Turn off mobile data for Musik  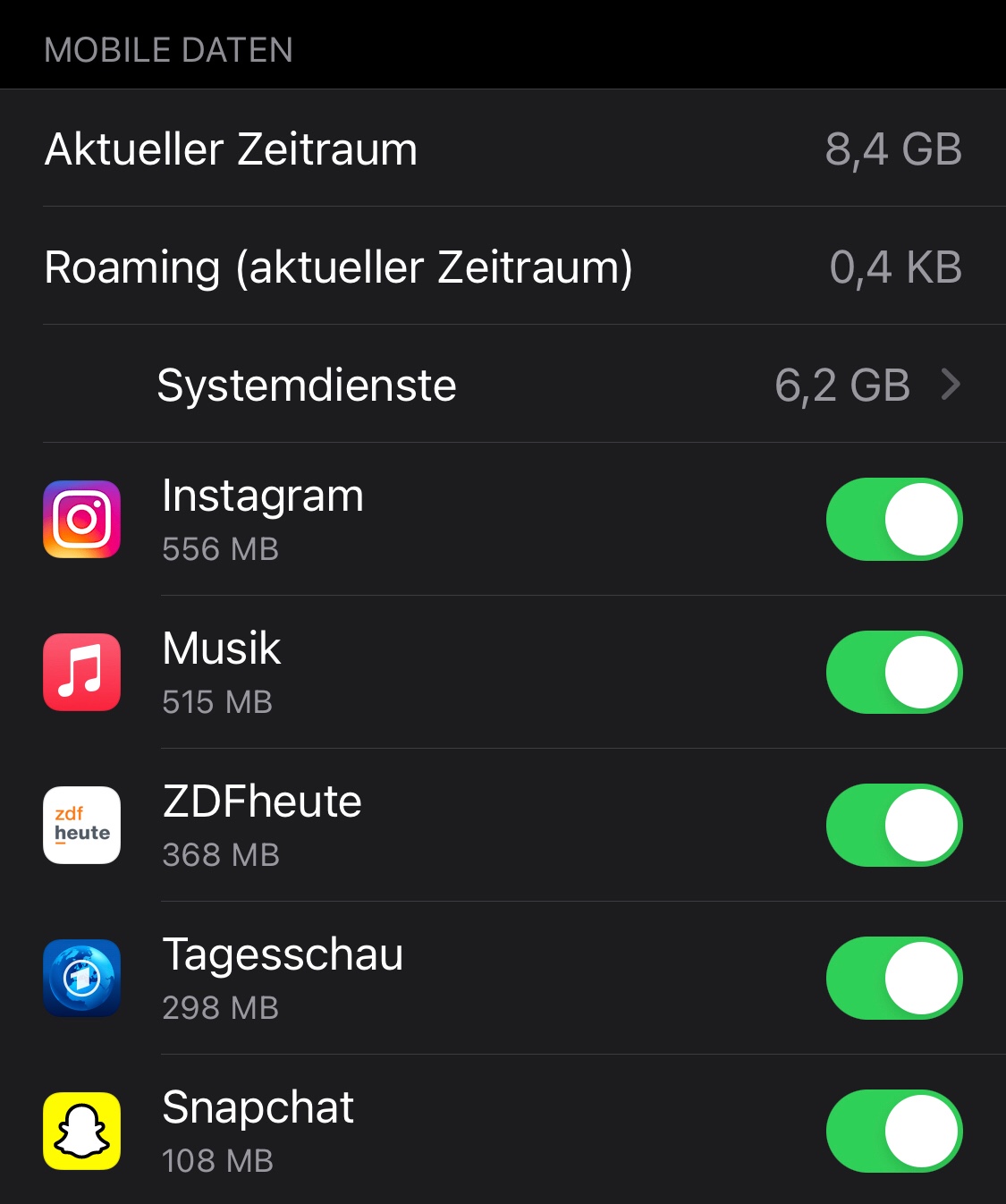(893, 673)
